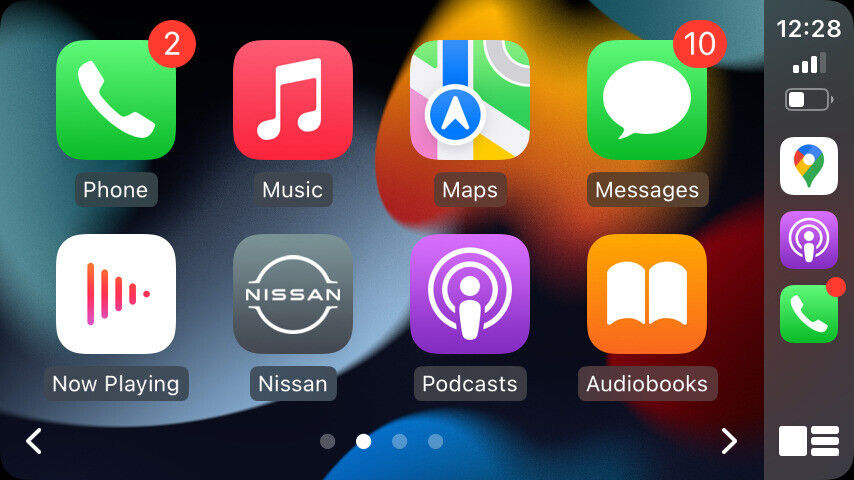Viewport: 854px width, 480px height.
Task: Launch the Nissan app
Action: pyautogui.click(x=293, y=294)
